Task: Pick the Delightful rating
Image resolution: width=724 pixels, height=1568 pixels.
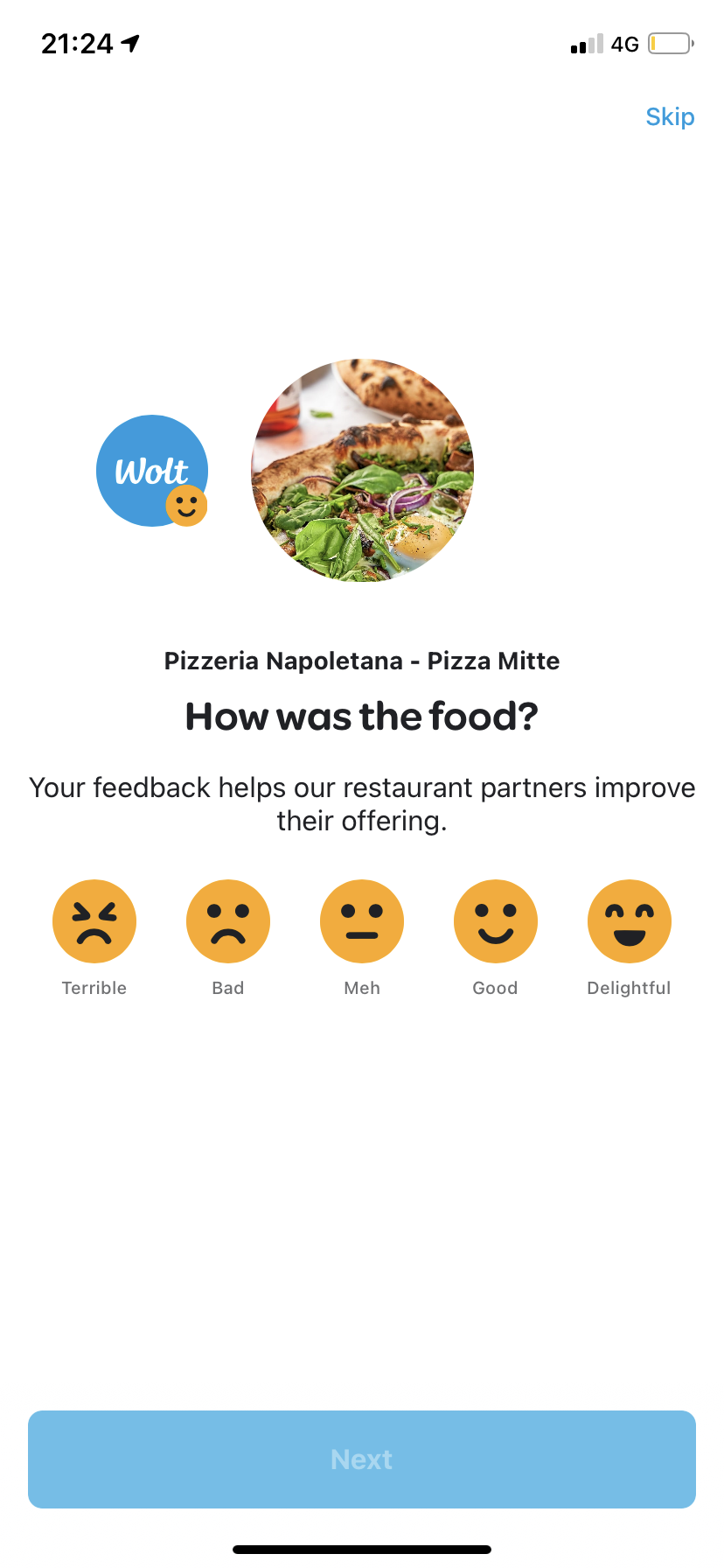Action: coord(630,921)
